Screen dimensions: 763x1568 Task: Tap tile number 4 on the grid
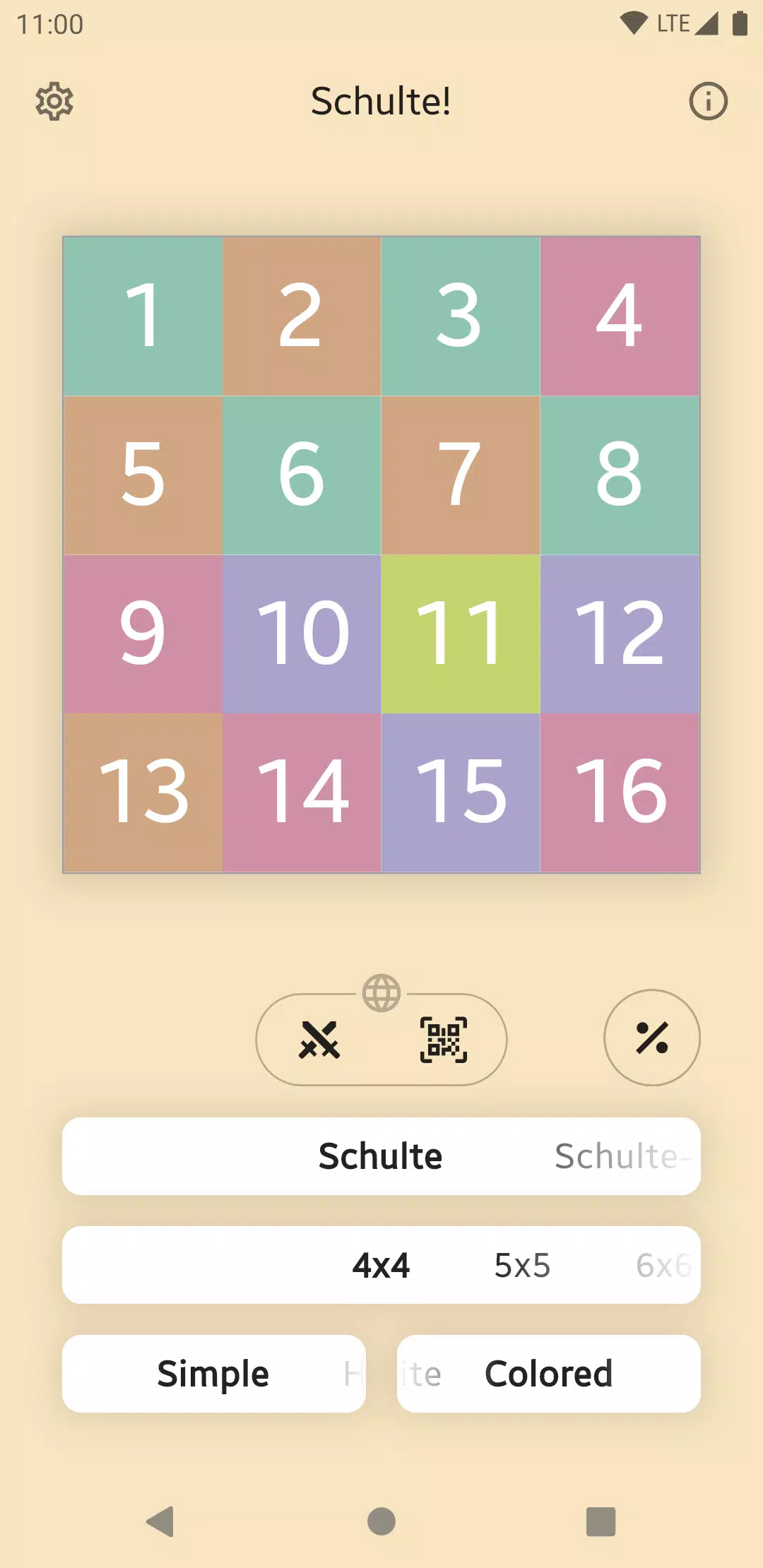pyautogui.click(x=620, y=316)
